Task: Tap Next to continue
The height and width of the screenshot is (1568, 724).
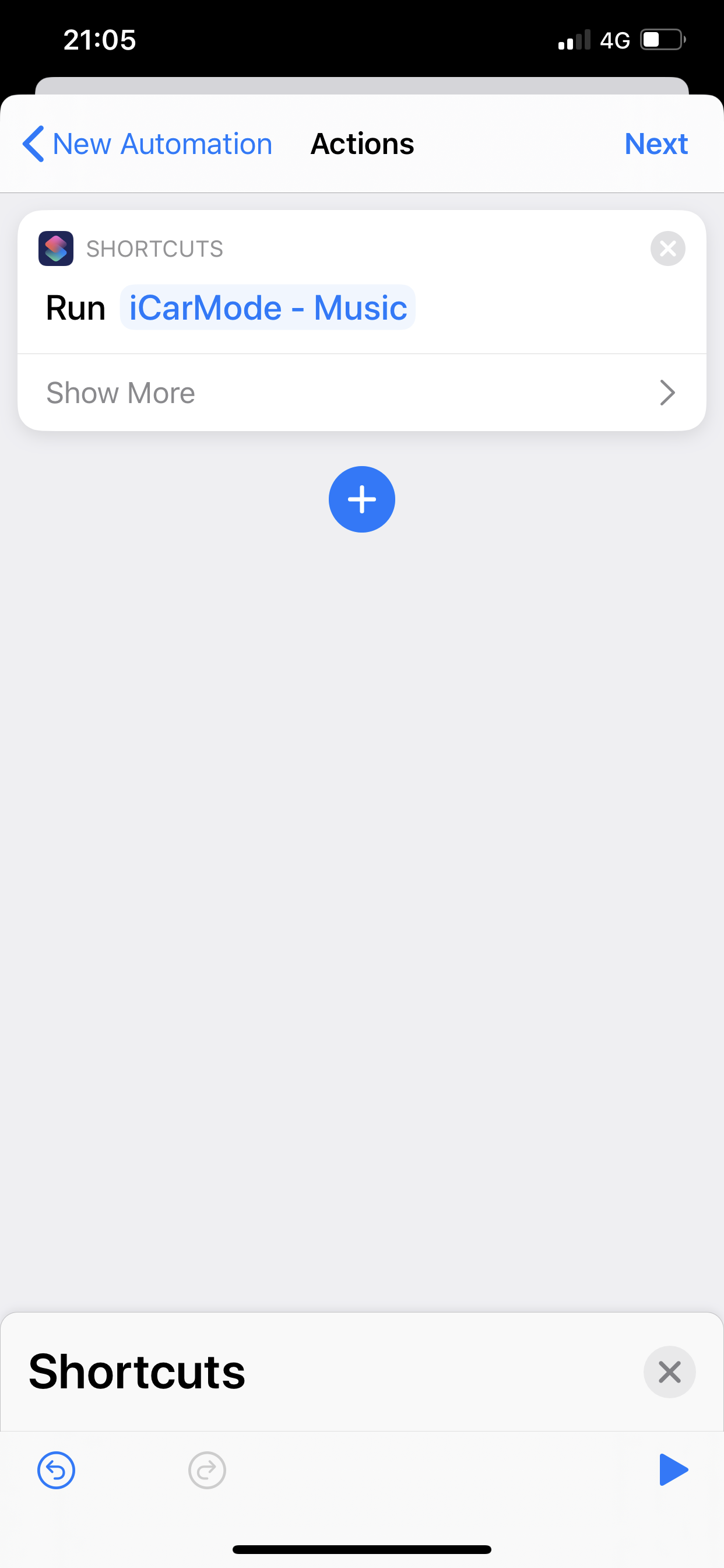Action: 656,144
